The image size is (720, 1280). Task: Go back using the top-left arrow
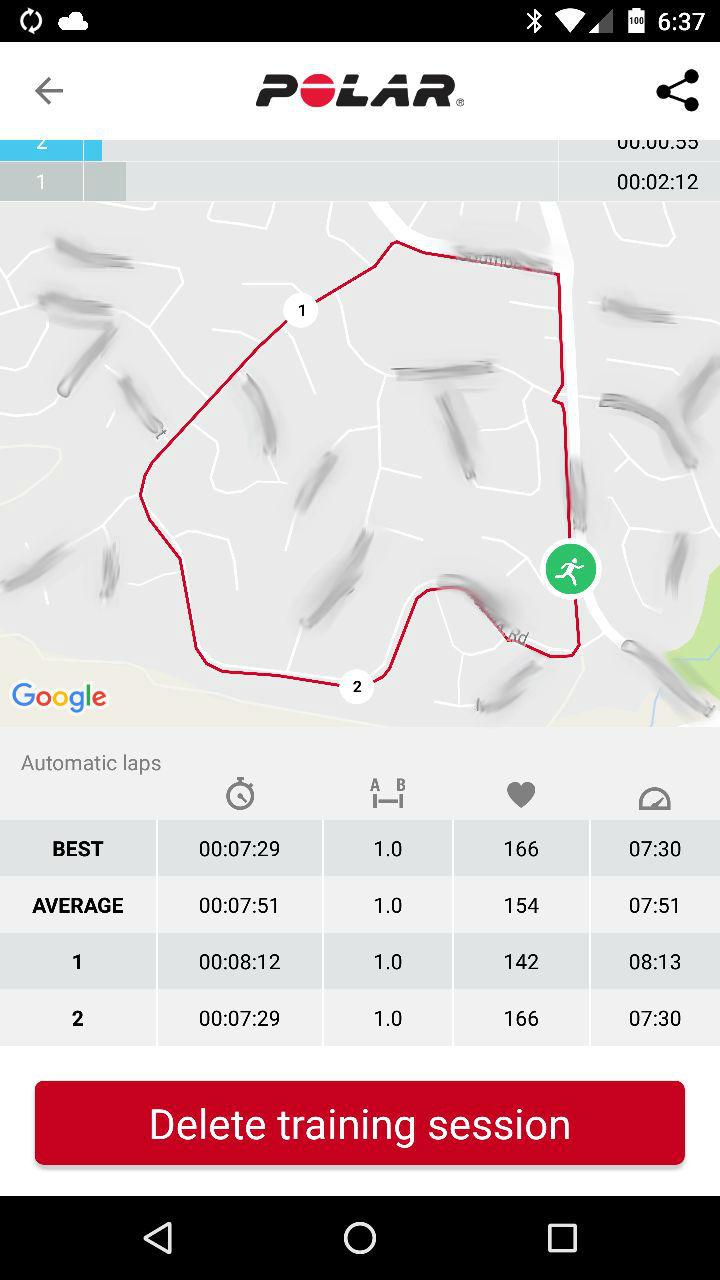[48, 91]
